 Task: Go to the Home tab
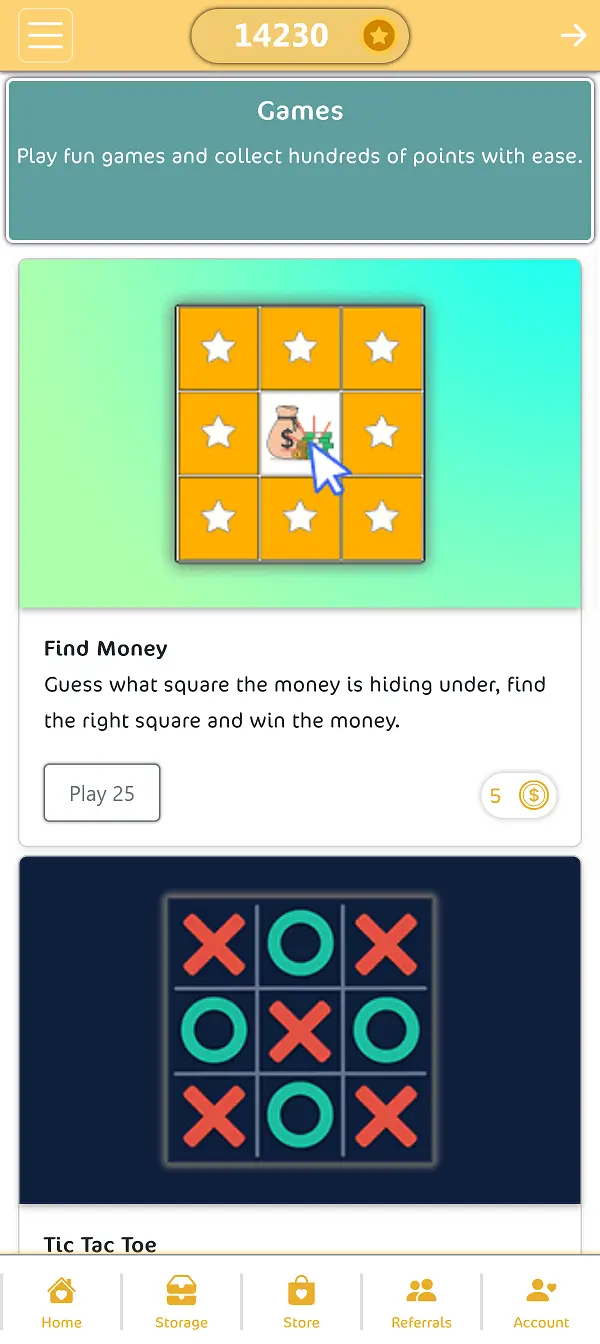[61, 1302]
